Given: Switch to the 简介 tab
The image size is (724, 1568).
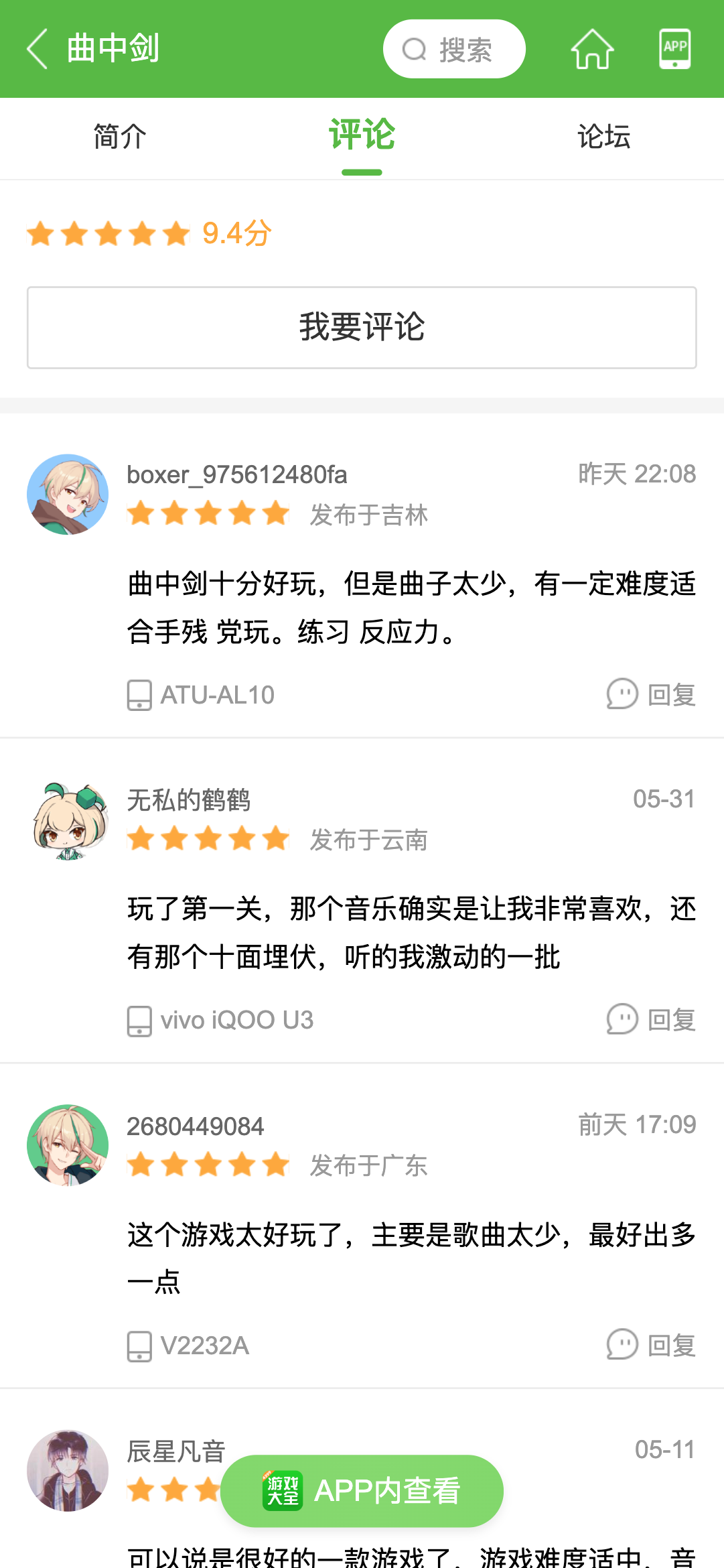Looking at the screenshot, I should [x=119, y=135].
